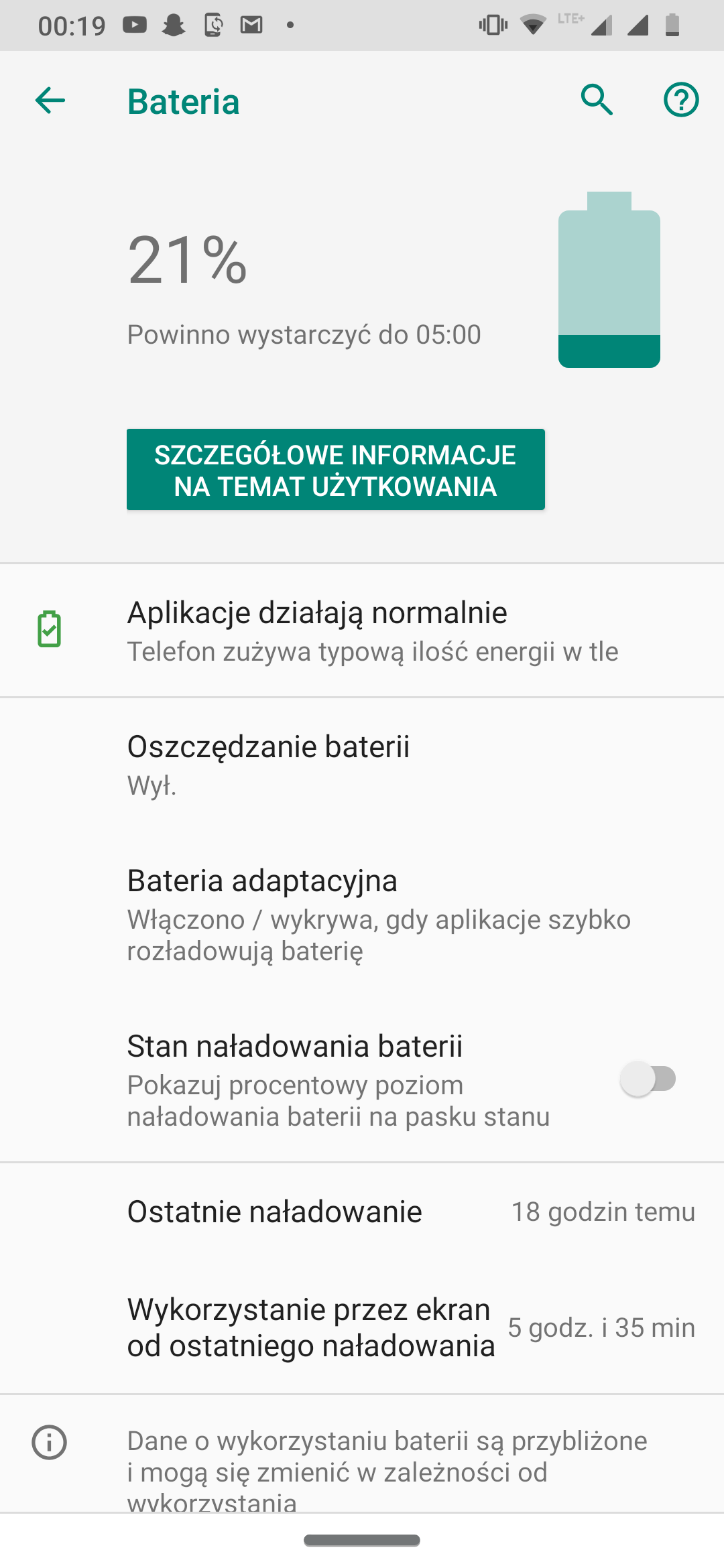Screen dimensions: 724x1568
Task: Open the help icon
Action: 681,101
